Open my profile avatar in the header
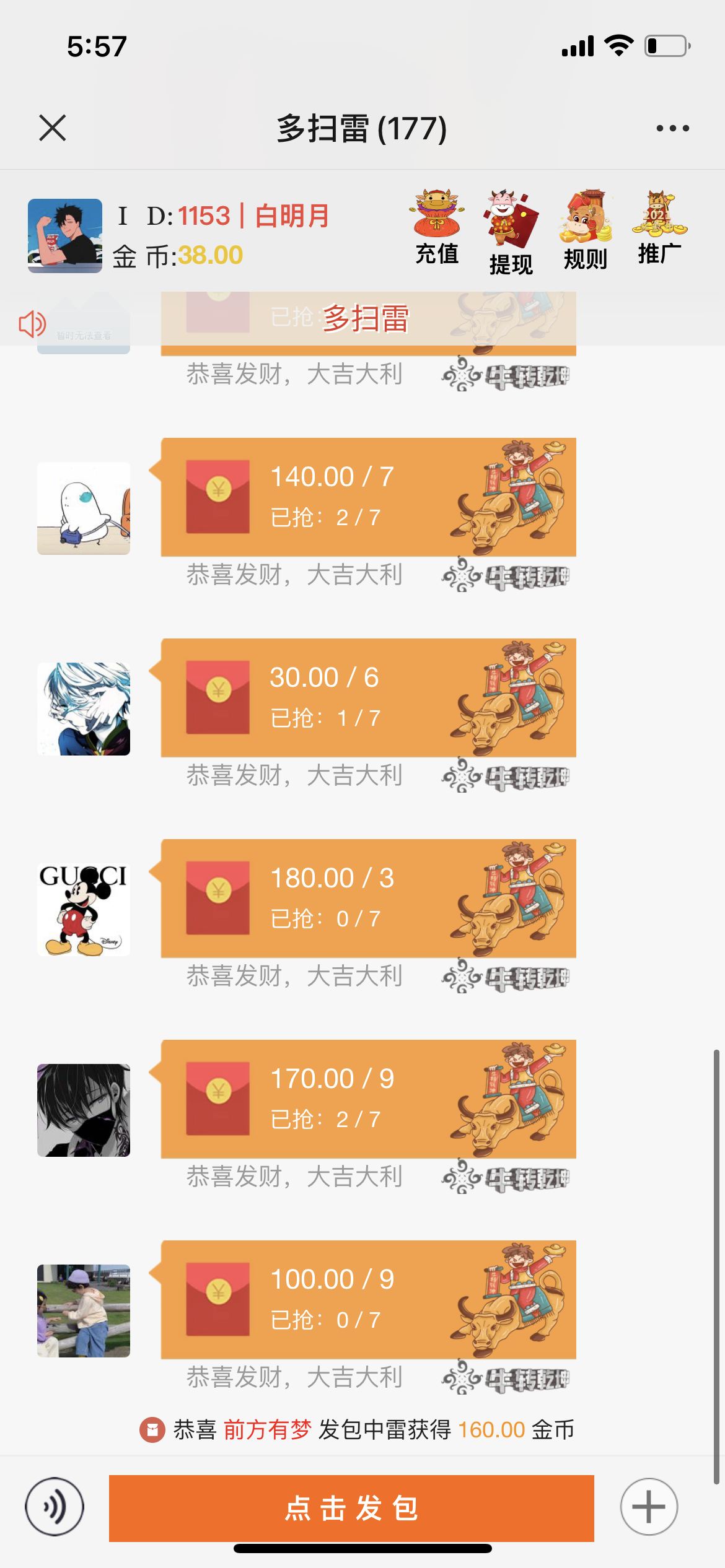725x1568 pixels. [x=65, y=236]
